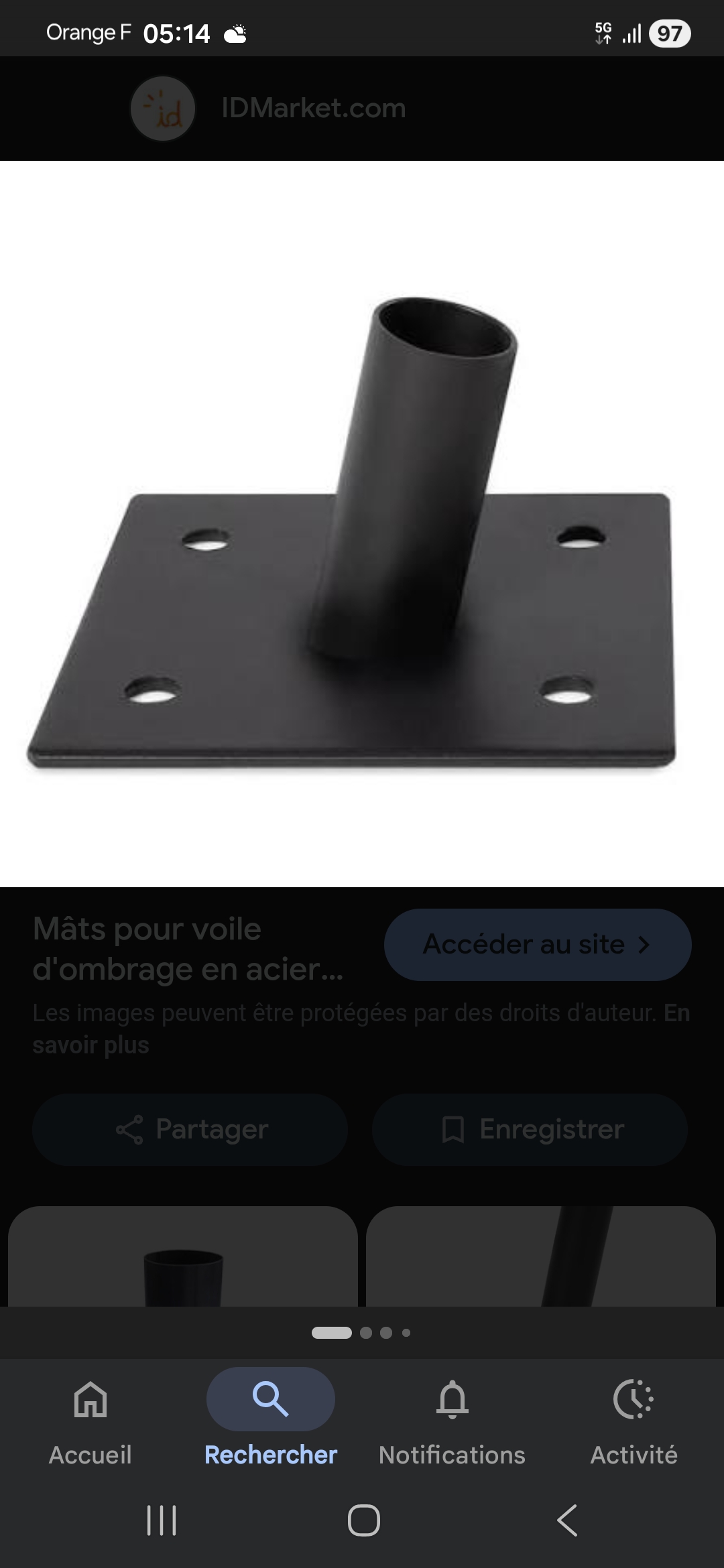Go to the Accueil tab
The image size is (724, 1568).
(x=90, y=1417)
